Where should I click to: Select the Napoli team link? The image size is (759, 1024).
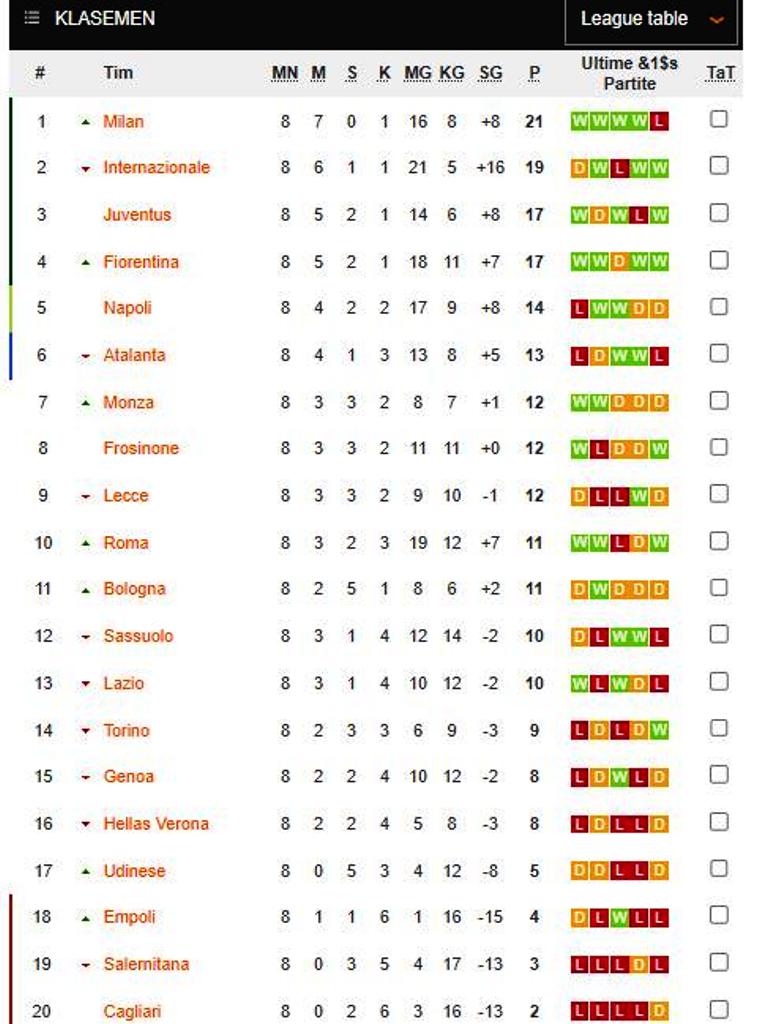point(127,307)
